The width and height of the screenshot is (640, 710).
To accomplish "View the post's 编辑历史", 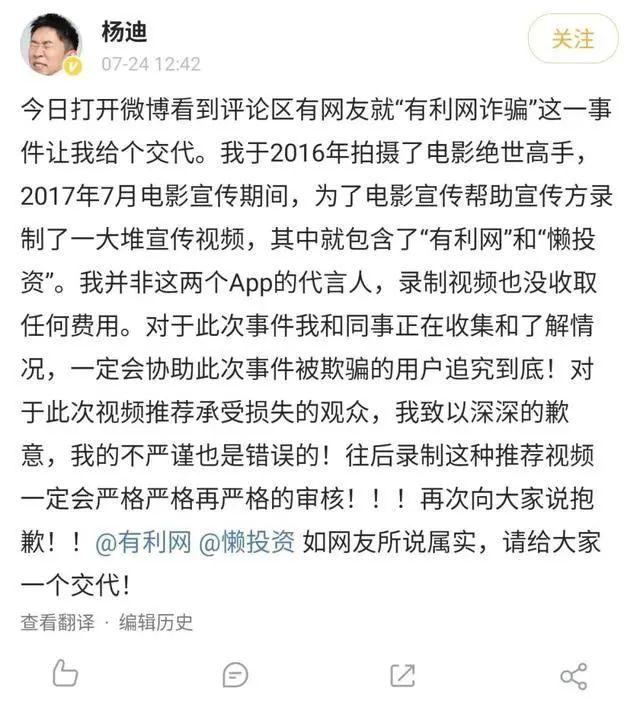I will click(157, 622).
